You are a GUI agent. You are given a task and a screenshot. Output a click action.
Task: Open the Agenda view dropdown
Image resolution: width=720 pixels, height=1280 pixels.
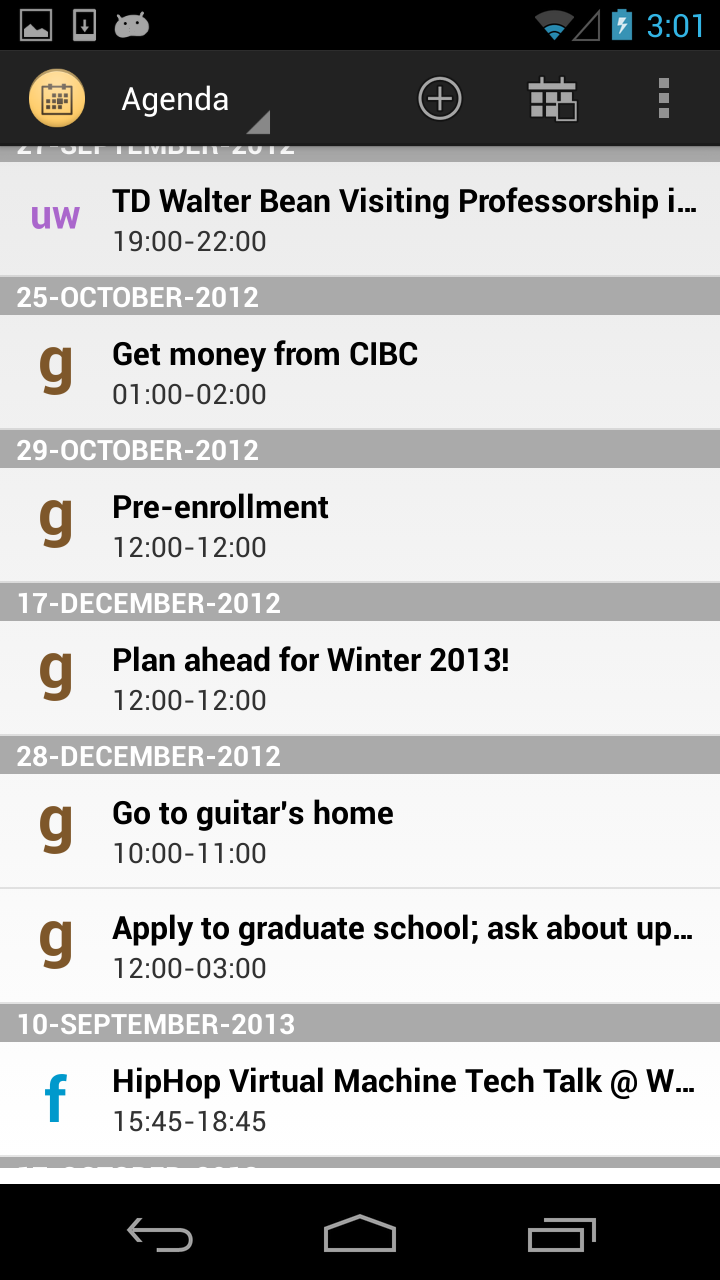click(x=190, y=100)
